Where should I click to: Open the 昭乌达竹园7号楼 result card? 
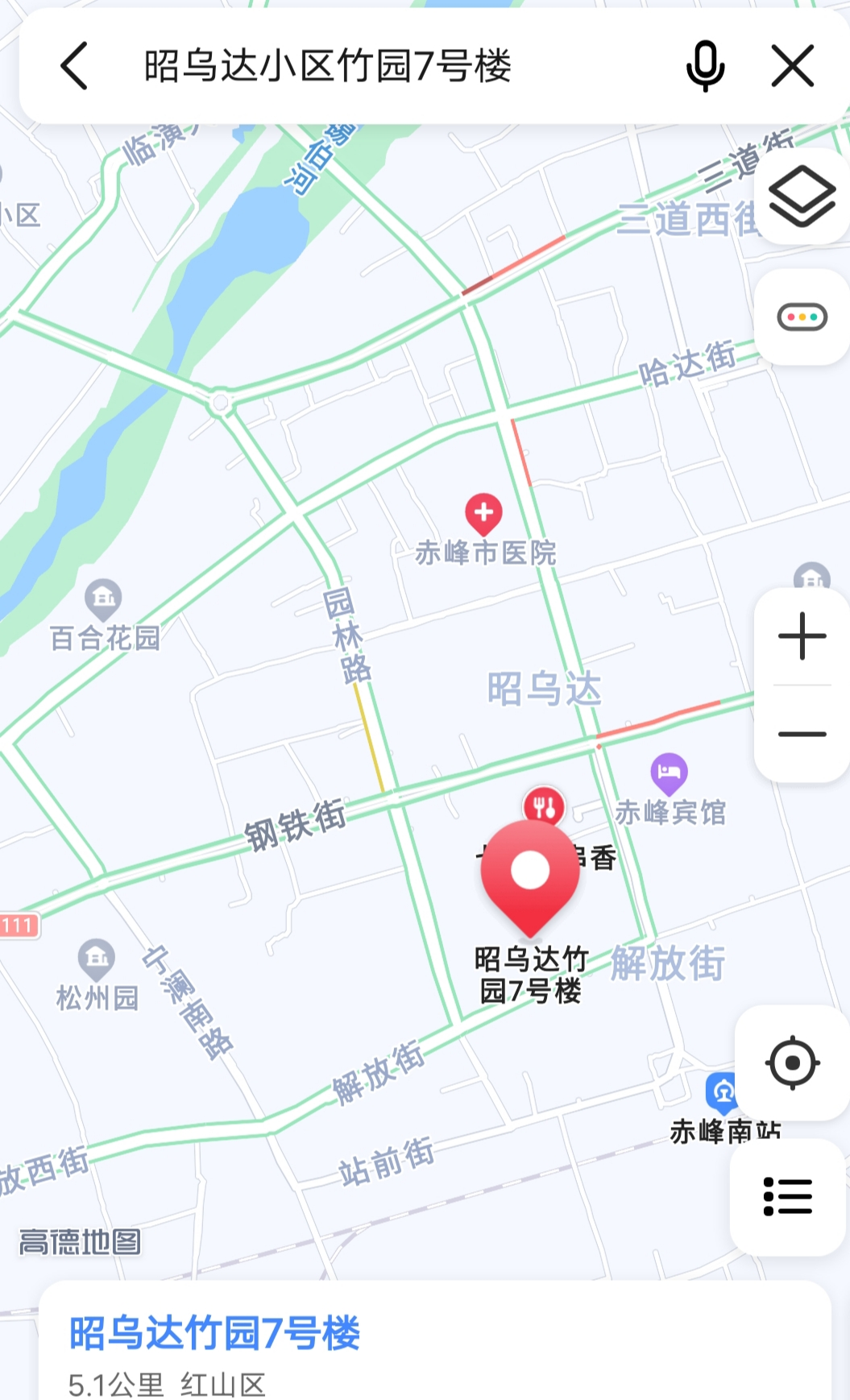click(435, 1341)
